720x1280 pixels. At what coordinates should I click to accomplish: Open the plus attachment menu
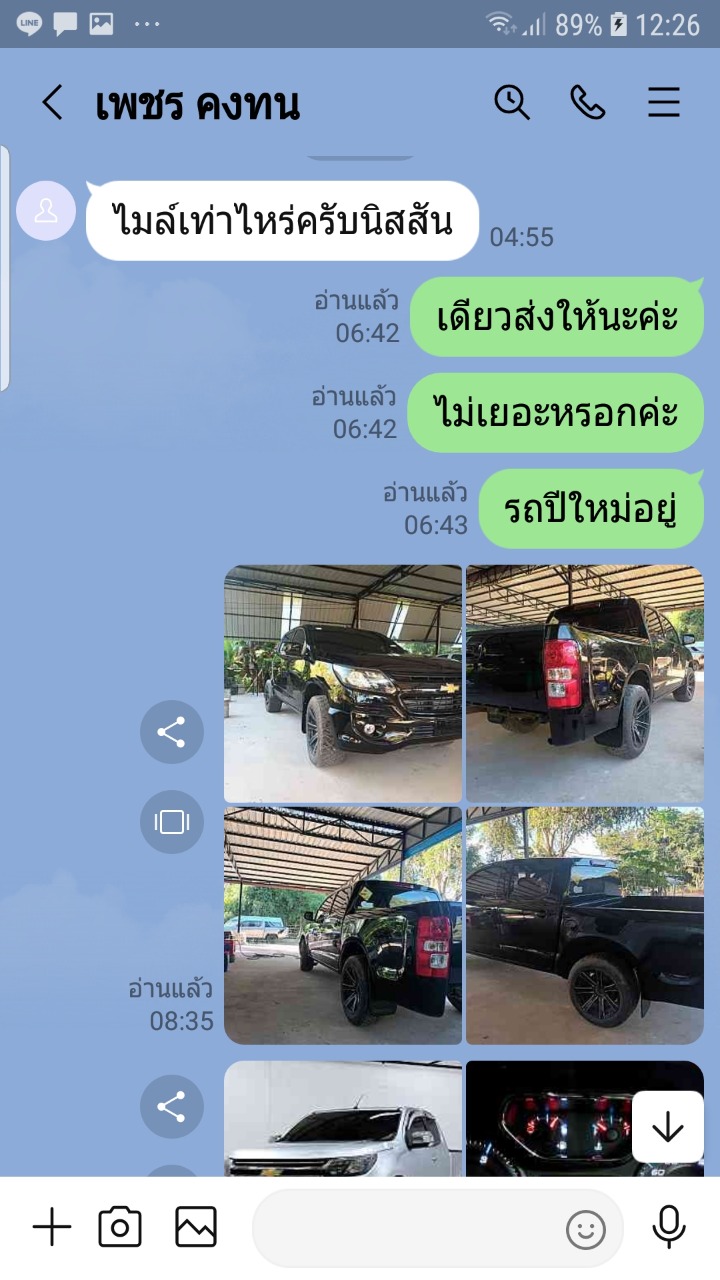coord(52,1227)
